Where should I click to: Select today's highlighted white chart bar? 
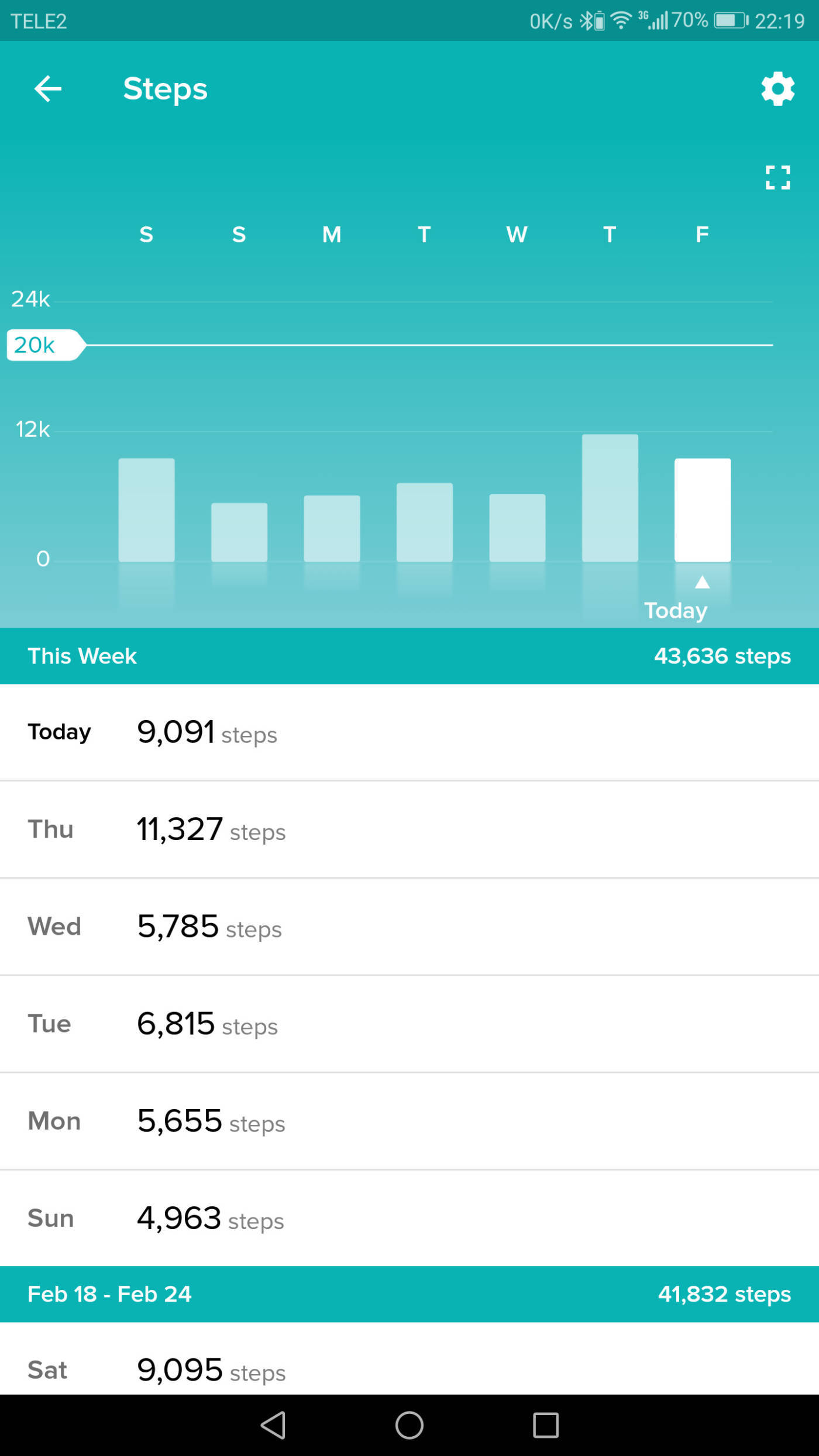tap(702, 509)
